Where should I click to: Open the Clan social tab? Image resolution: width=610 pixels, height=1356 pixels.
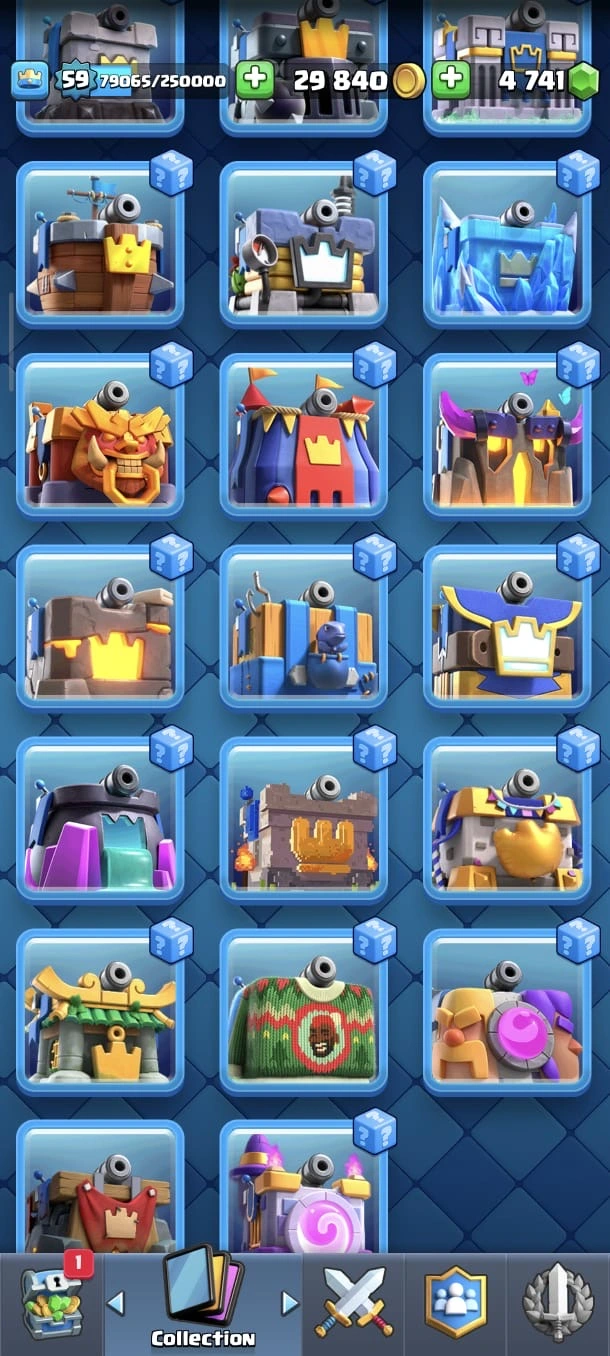[455, 1302]
